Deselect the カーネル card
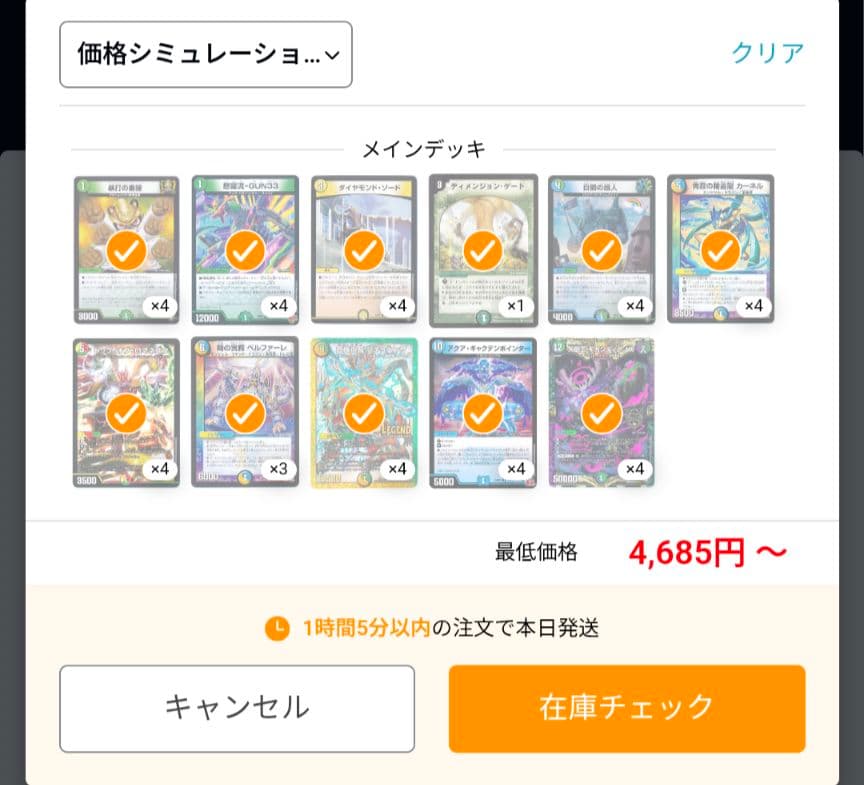This screenshot has width=864, height=785. 720,250
